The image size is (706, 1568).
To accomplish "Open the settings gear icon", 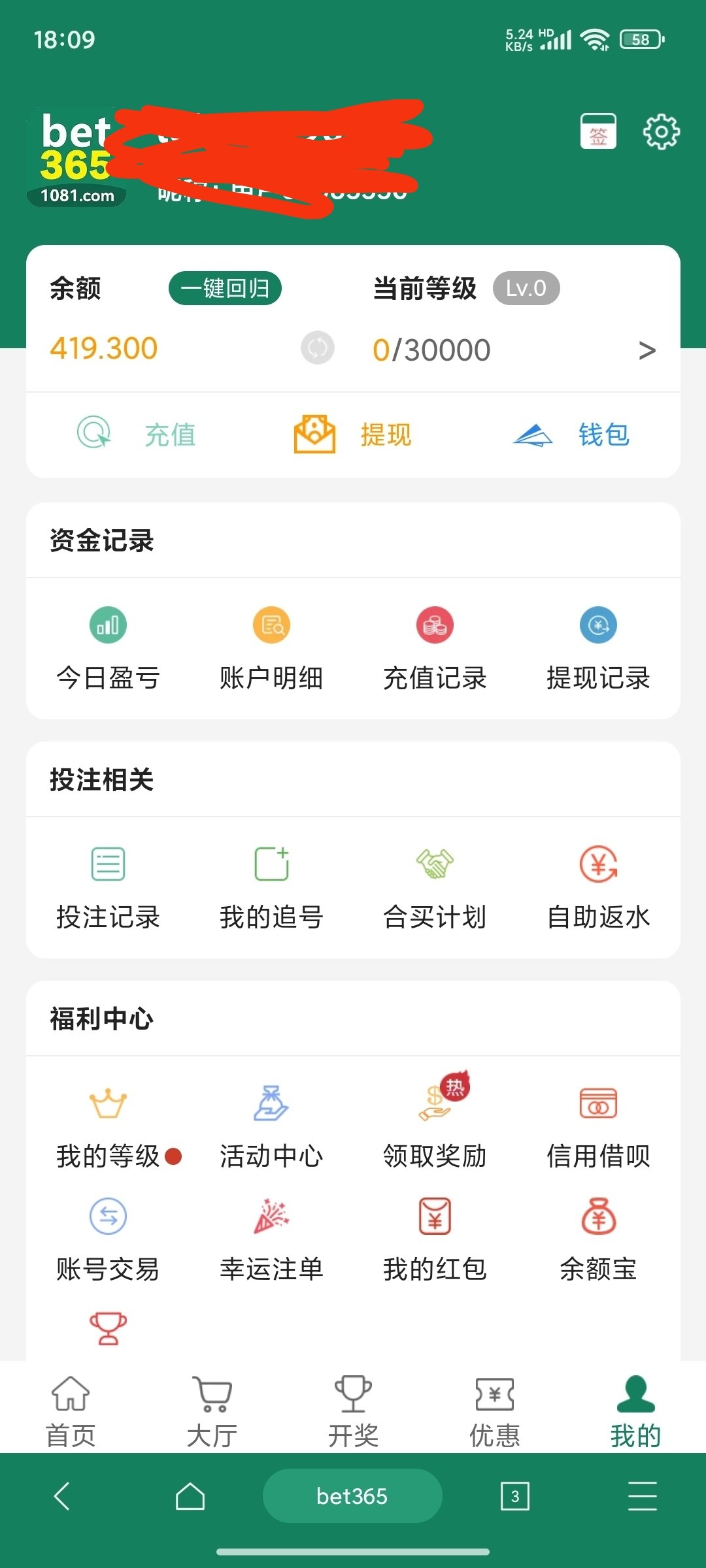I will point(661,132).
